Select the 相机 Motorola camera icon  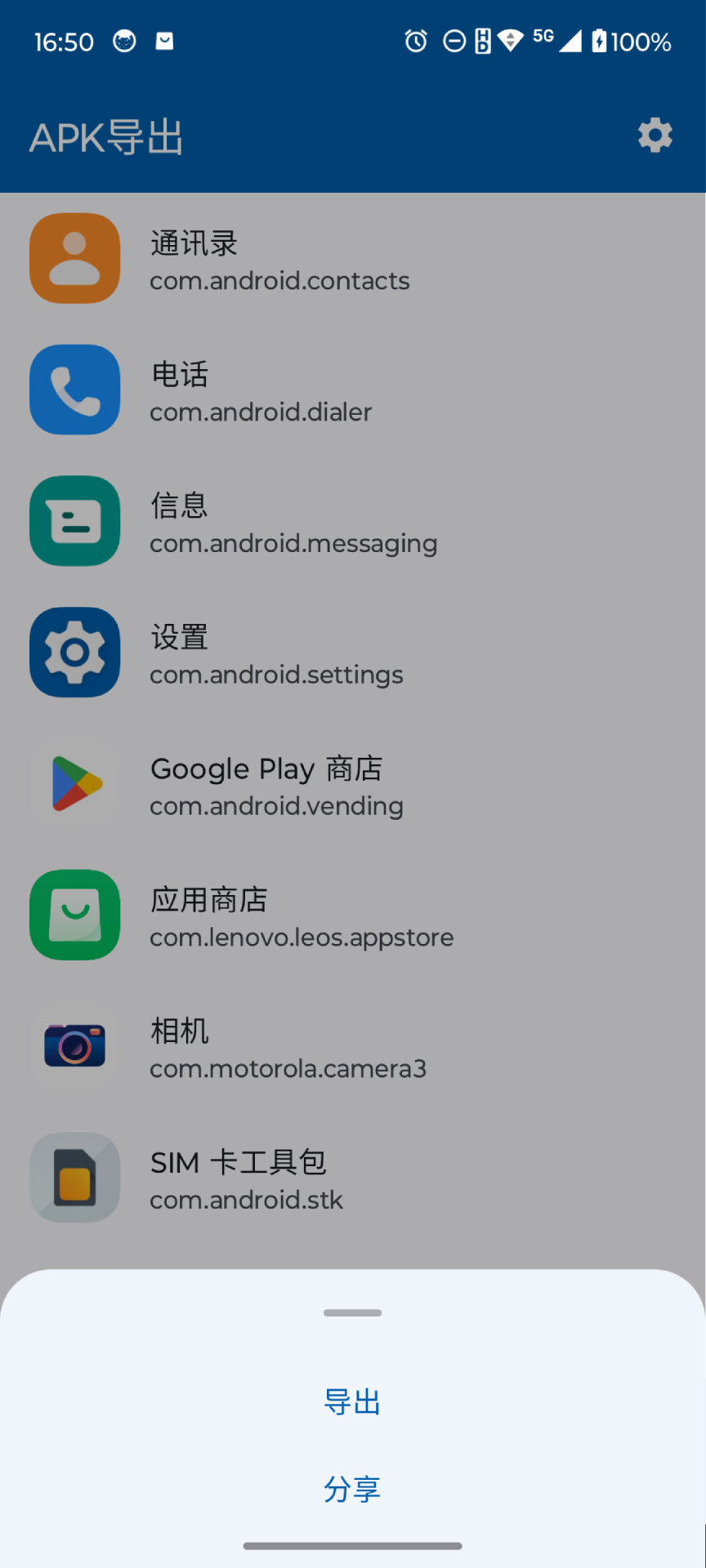click(x=74, y=1046)
